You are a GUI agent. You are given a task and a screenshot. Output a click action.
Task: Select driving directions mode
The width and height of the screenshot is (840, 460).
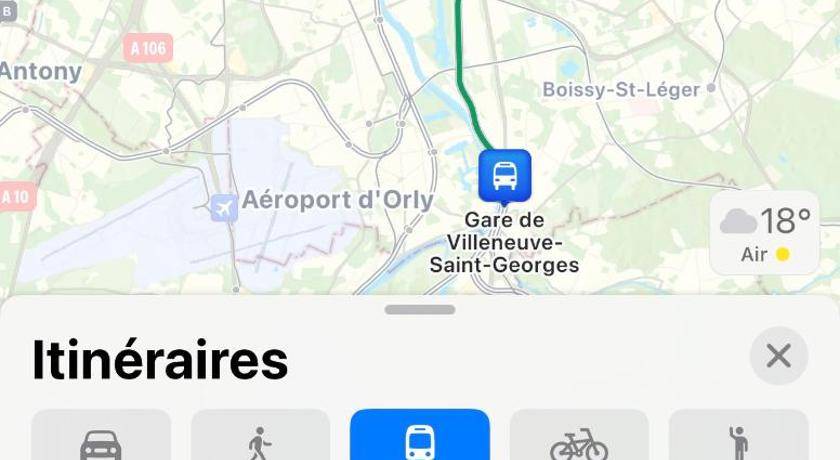[100, 438]
